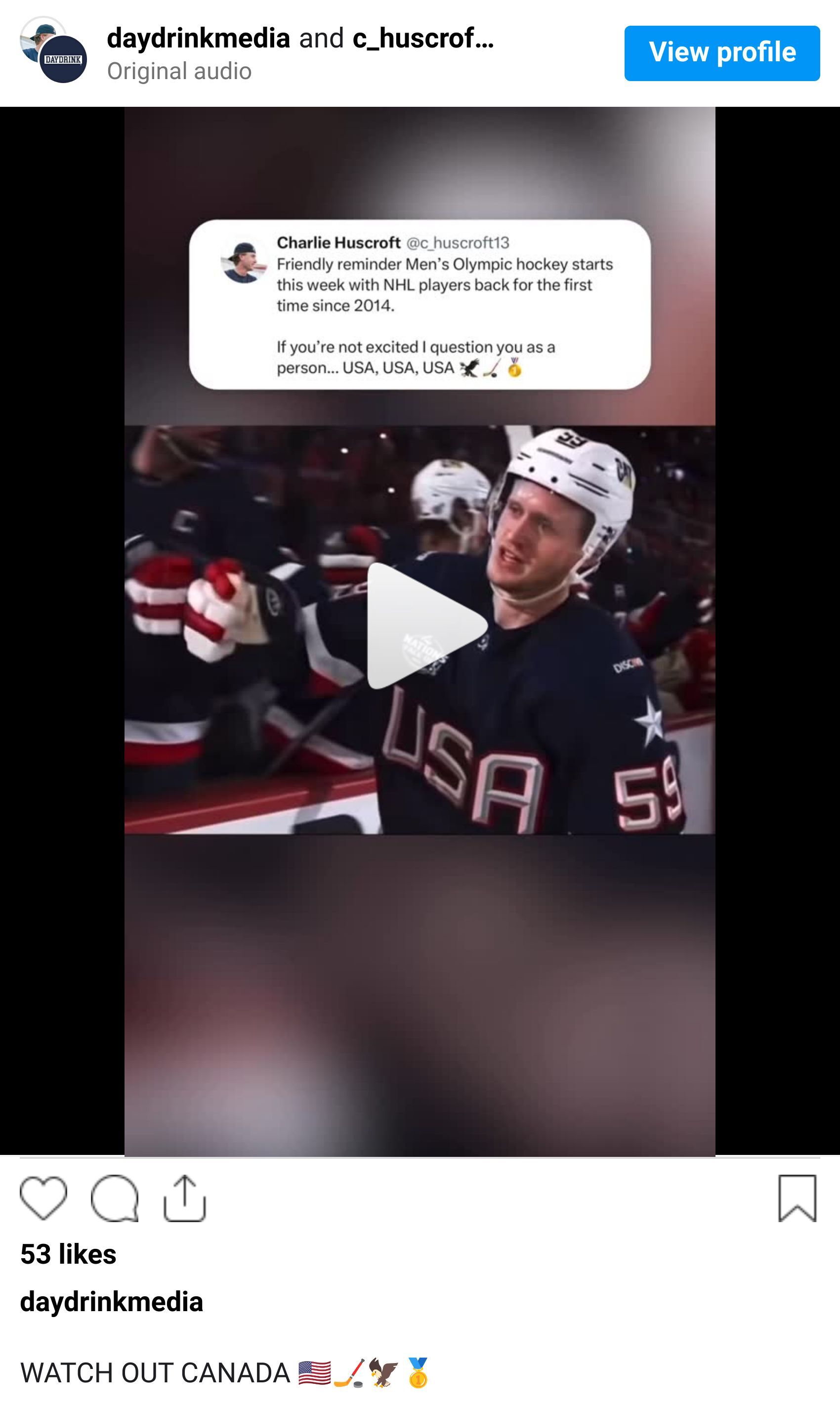Viewport: 840px width, 1412px height.
Task: Open daydrinkmedia username in header
Action: point(198,39)
